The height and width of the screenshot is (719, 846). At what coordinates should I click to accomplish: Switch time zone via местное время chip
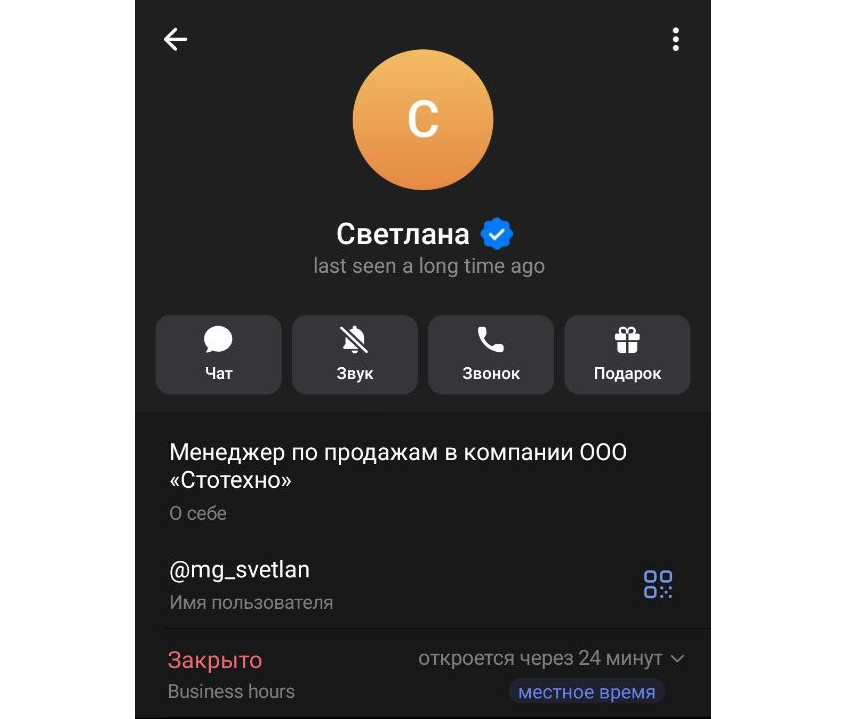(587, 692)
